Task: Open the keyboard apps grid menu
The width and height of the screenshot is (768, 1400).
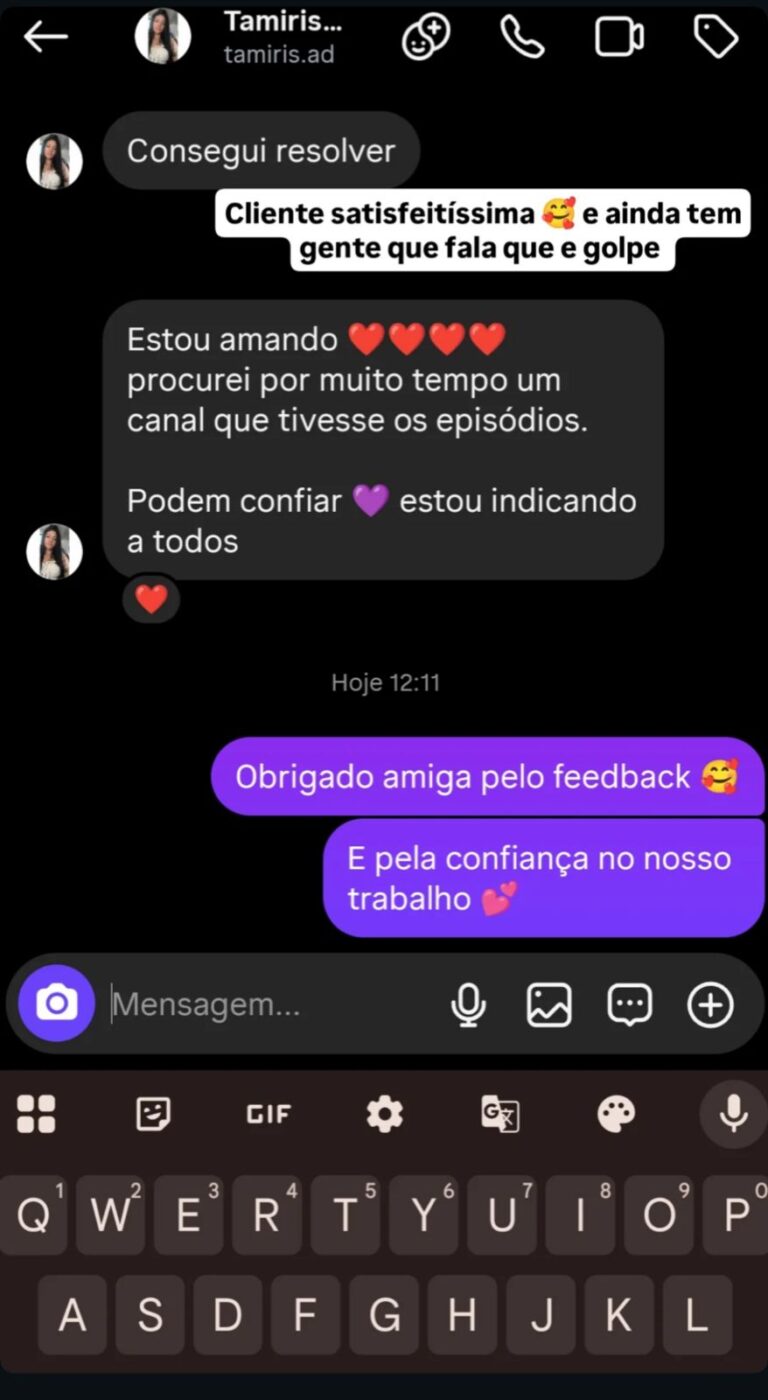Action: (x=37, y=1114)
